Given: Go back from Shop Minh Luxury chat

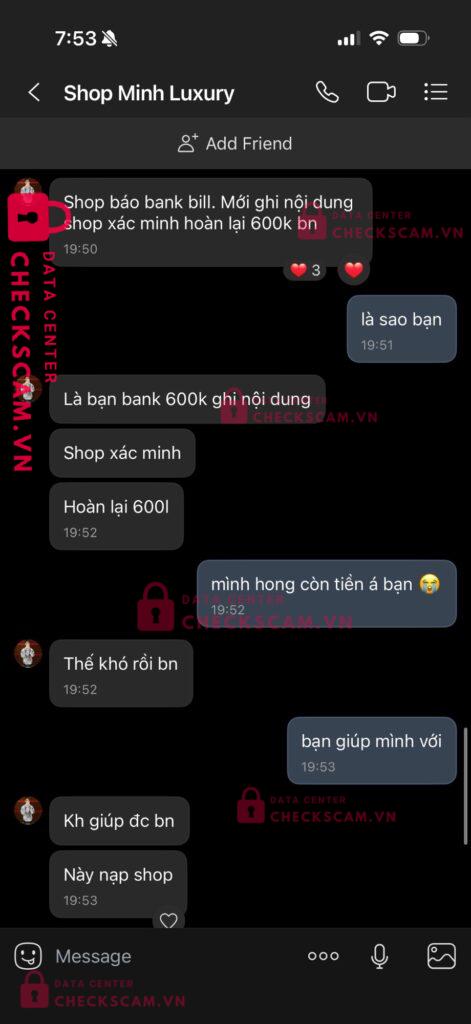Looking at the screenshot, I should [34, 93].
